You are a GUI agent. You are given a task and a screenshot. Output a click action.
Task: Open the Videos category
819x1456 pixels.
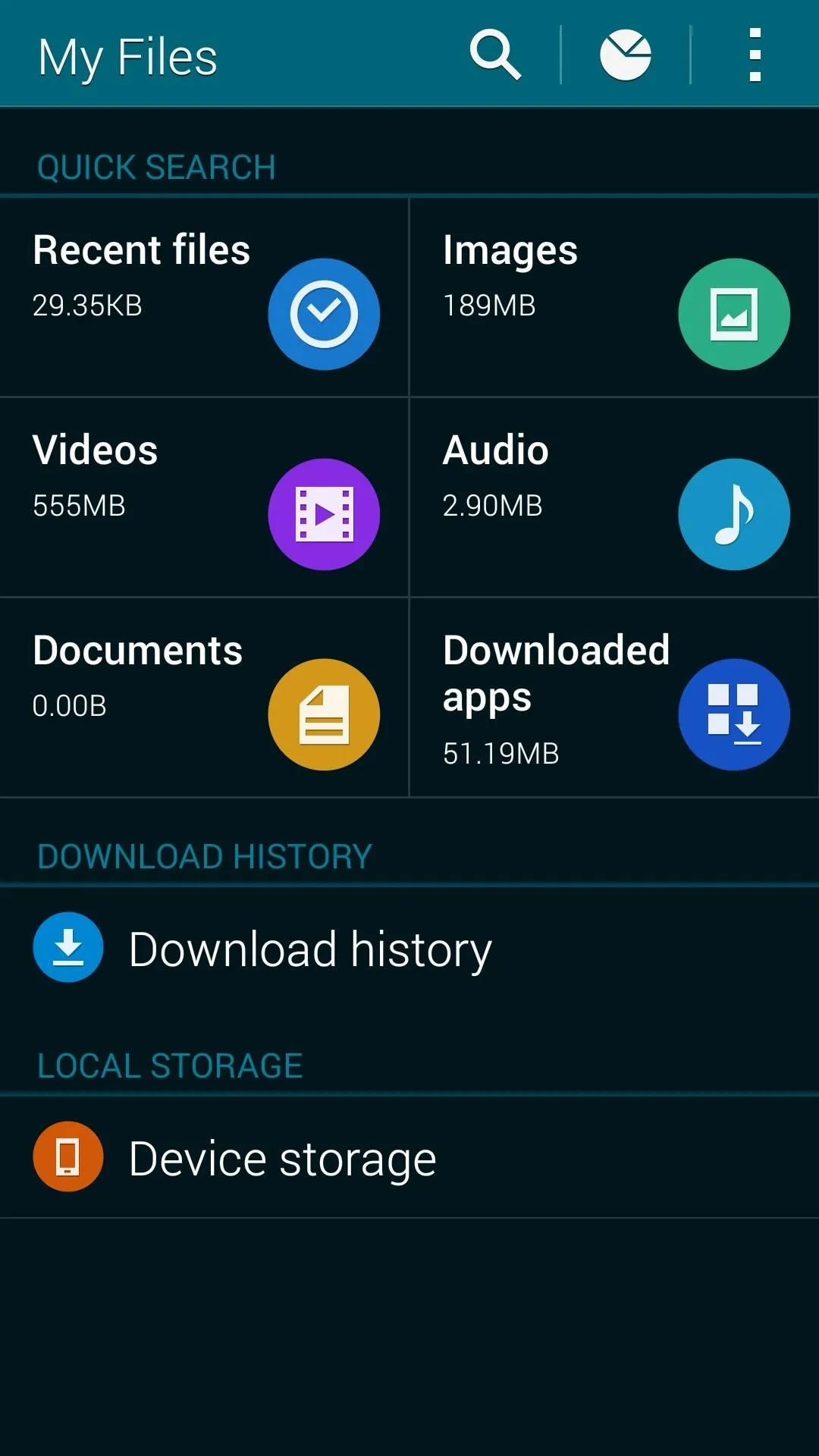tap(203, 497)
